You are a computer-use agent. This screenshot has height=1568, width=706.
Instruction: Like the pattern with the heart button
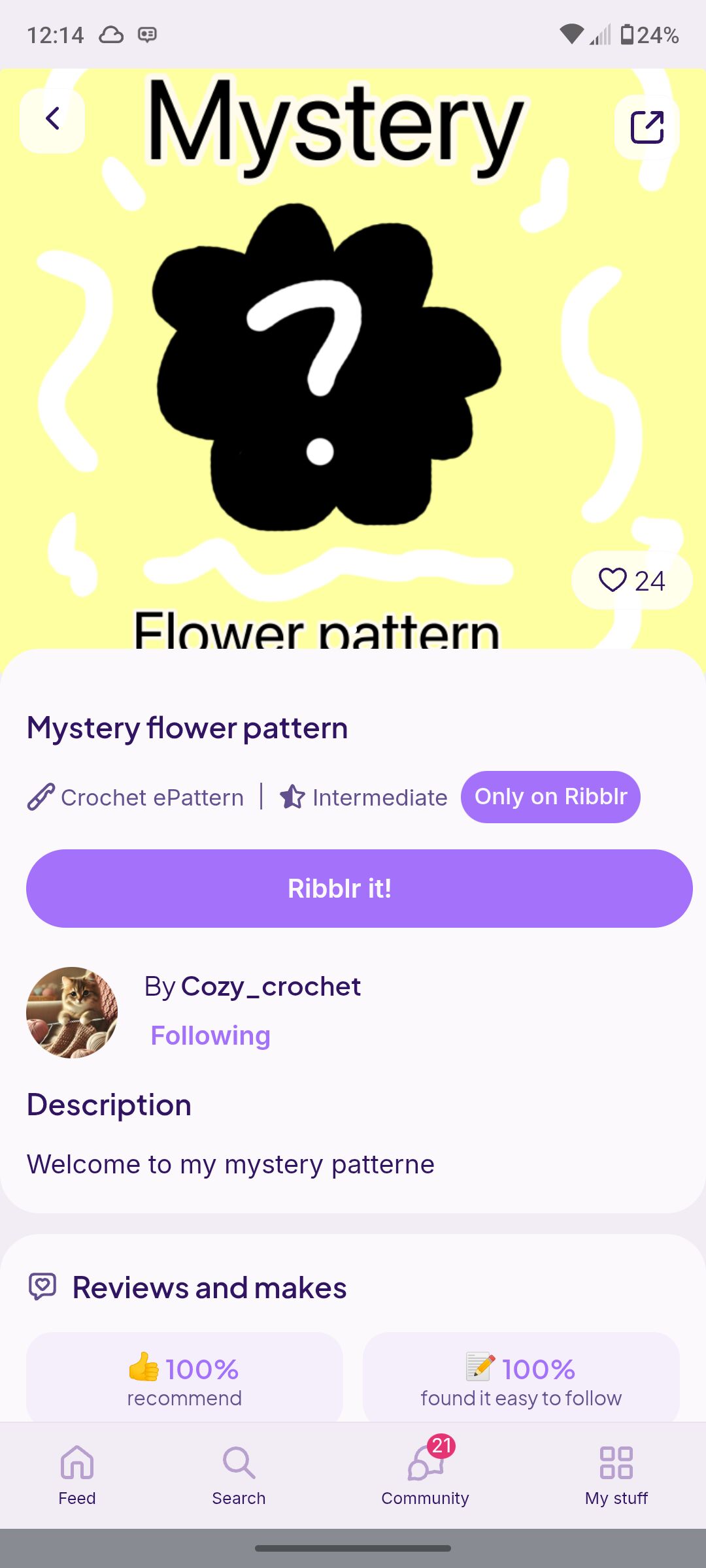point(631,580)
